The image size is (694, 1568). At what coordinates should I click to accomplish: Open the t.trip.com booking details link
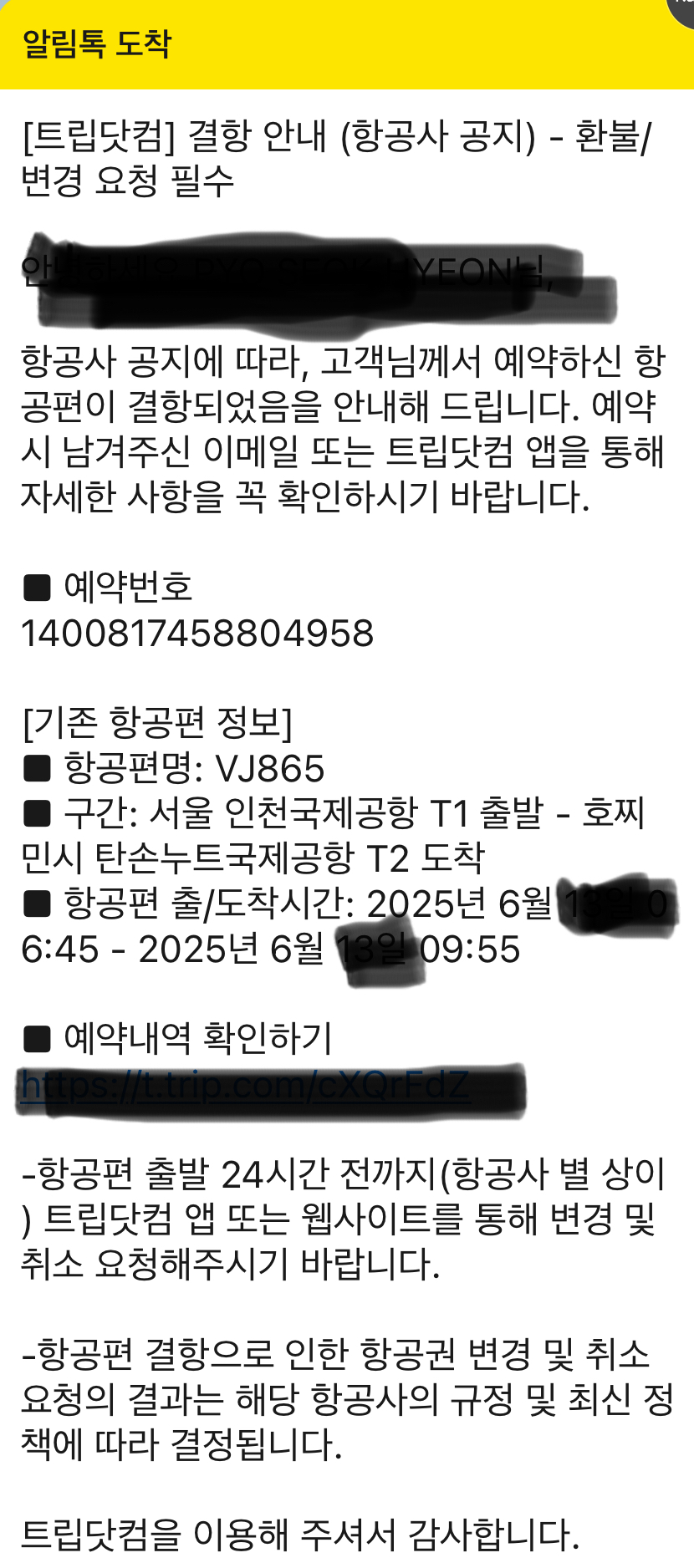pos(244,1086)
